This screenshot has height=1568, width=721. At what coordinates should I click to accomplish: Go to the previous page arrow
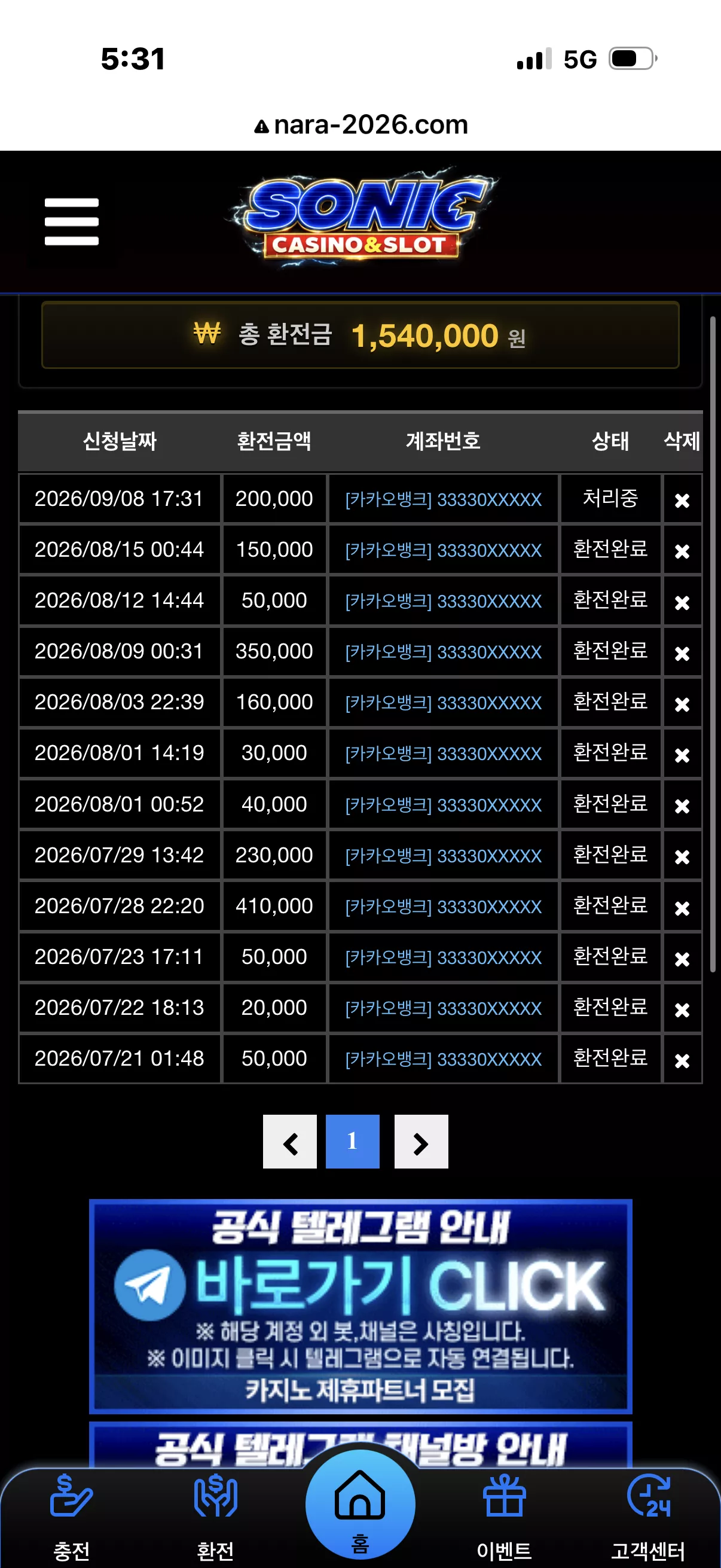coord(289,1142)
